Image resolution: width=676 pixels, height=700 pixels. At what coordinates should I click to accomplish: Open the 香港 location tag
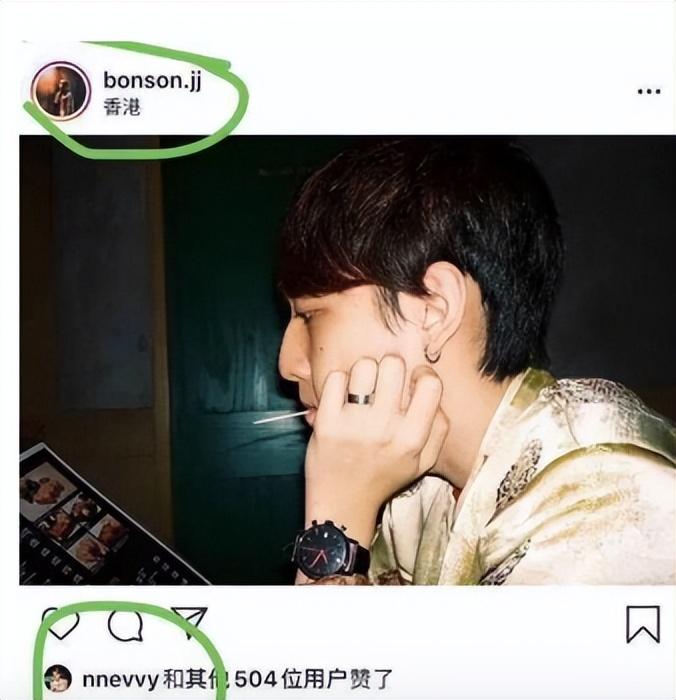(x=122, y=107)
